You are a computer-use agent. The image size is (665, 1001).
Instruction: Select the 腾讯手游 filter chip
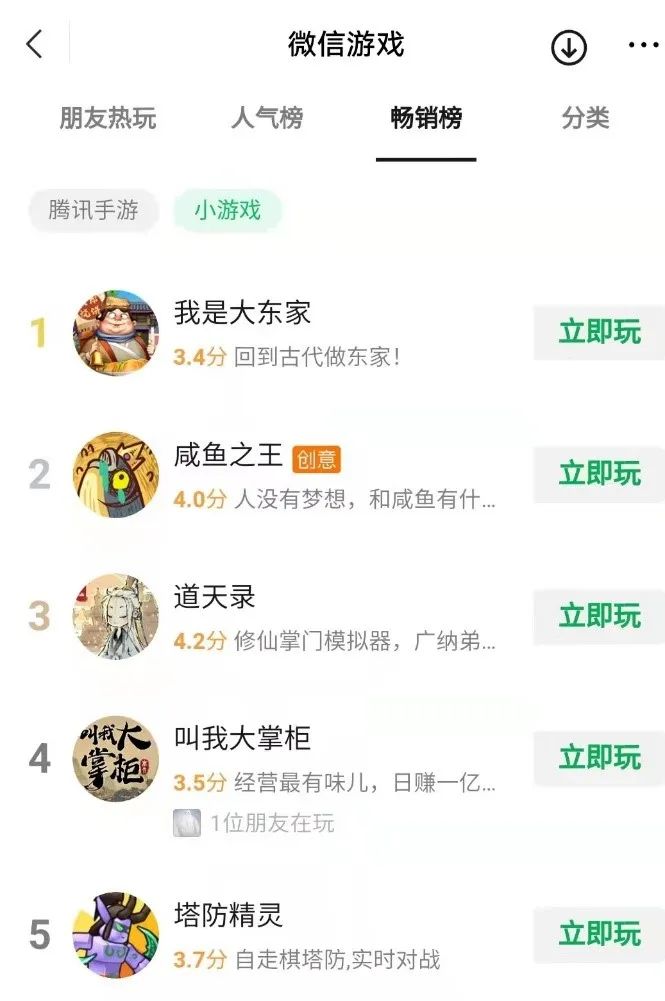[x=93, y=210]
